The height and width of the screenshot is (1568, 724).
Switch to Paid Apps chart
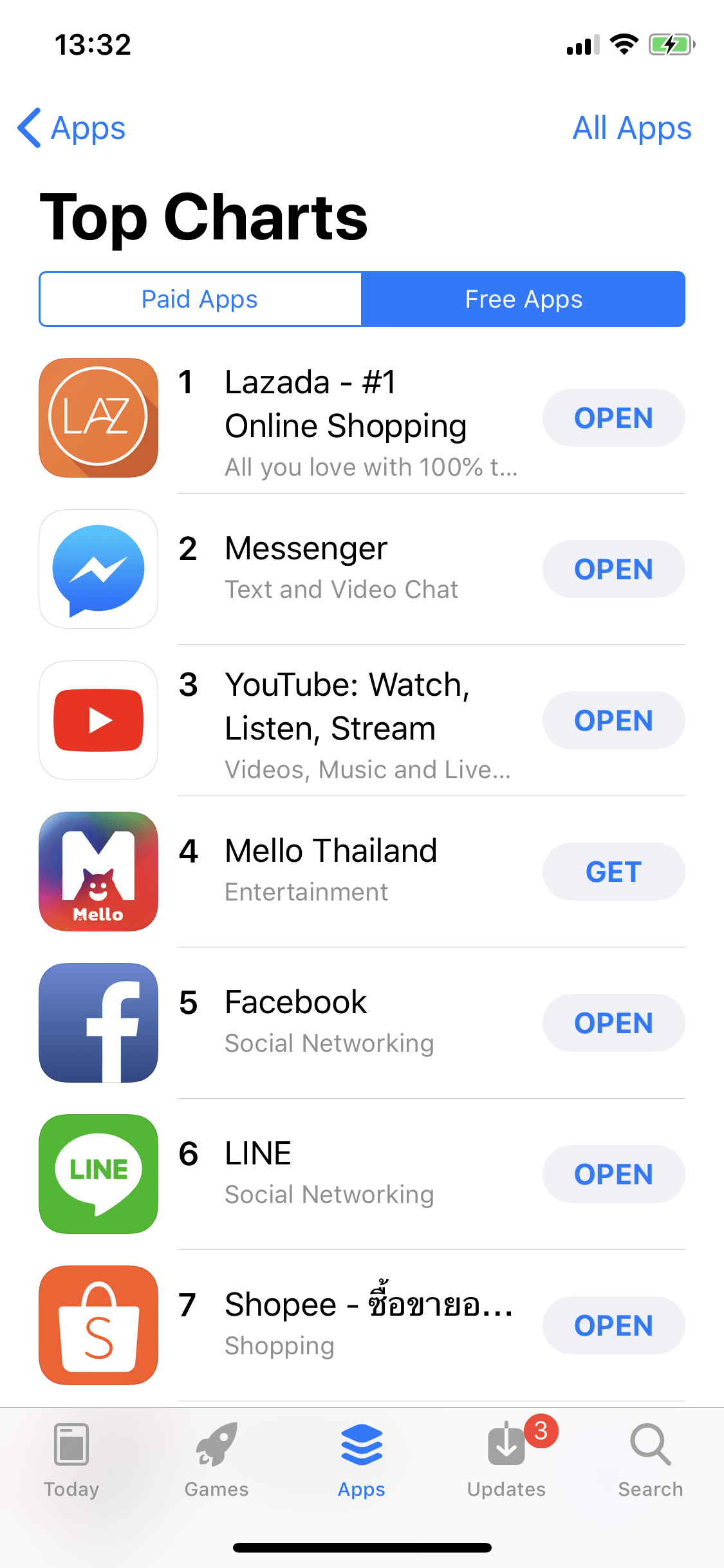[200, 299]
